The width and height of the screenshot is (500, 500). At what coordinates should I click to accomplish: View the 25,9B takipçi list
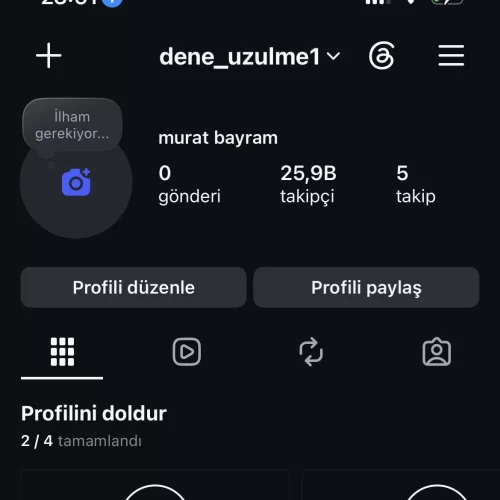tap(308, 184)
